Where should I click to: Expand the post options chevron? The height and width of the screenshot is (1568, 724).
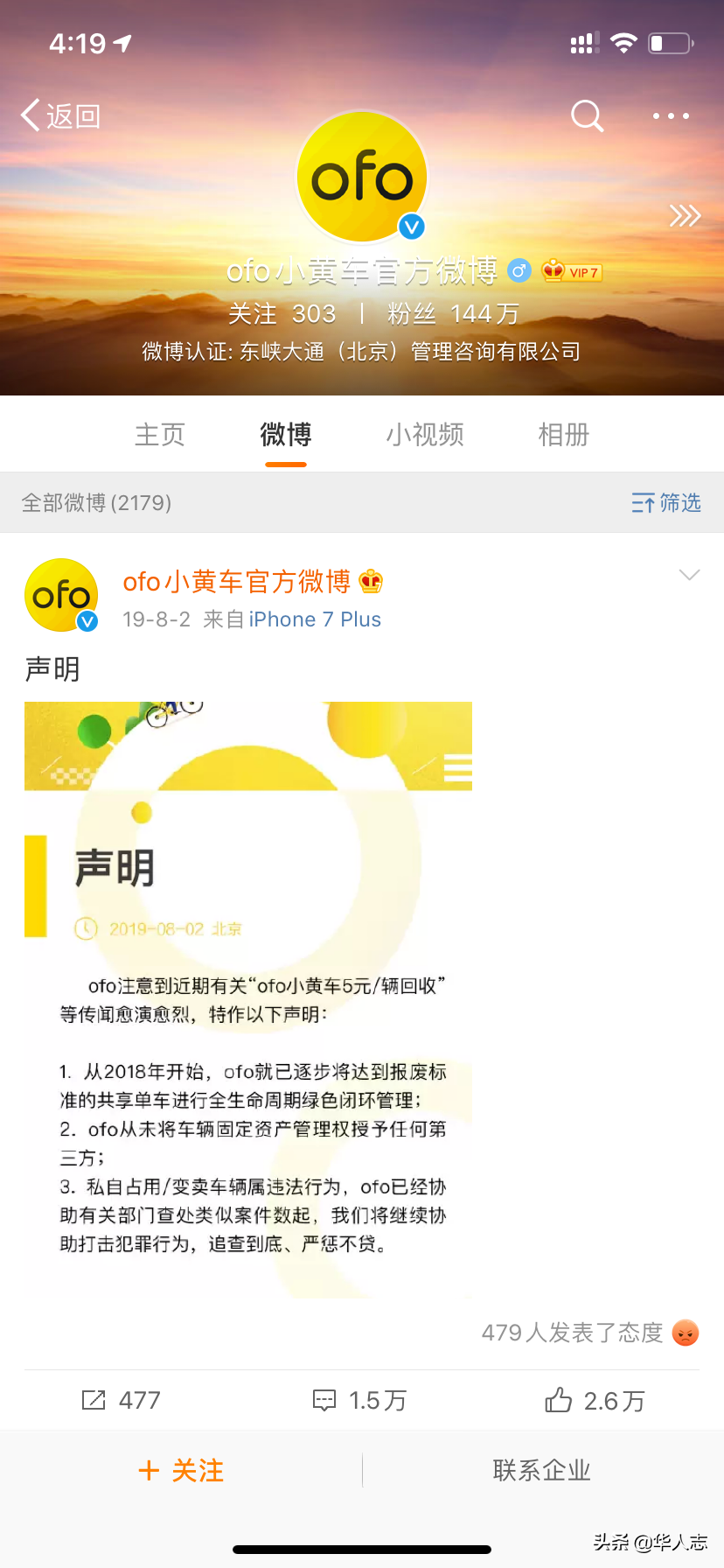(x=689, y=575)
